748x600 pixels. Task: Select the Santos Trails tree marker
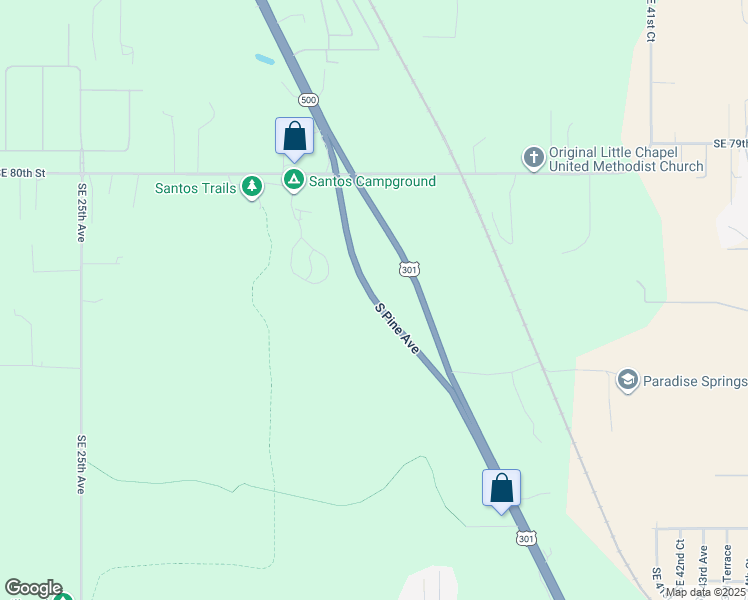[x=252, y=187]
